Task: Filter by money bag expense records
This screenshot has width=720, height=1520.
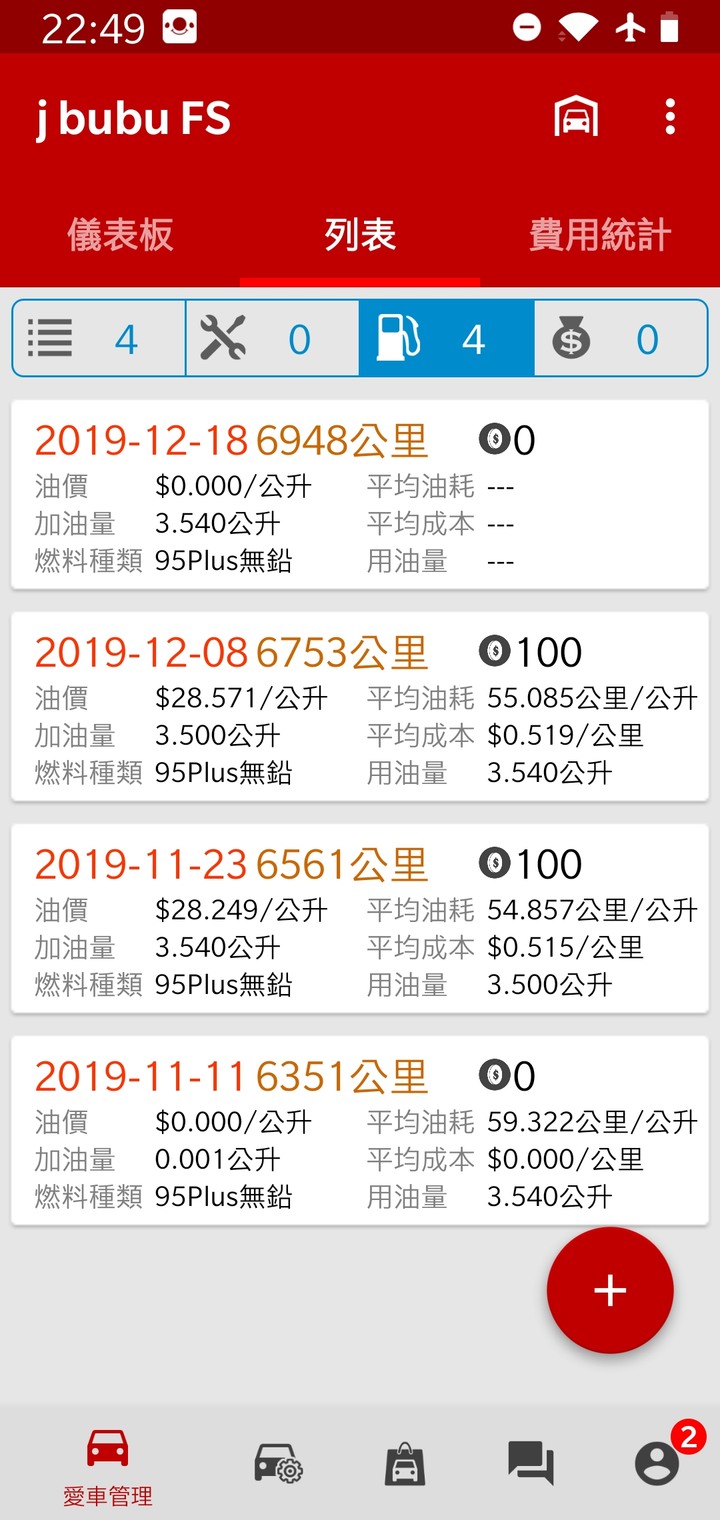Action: click(x=620, y=339)
